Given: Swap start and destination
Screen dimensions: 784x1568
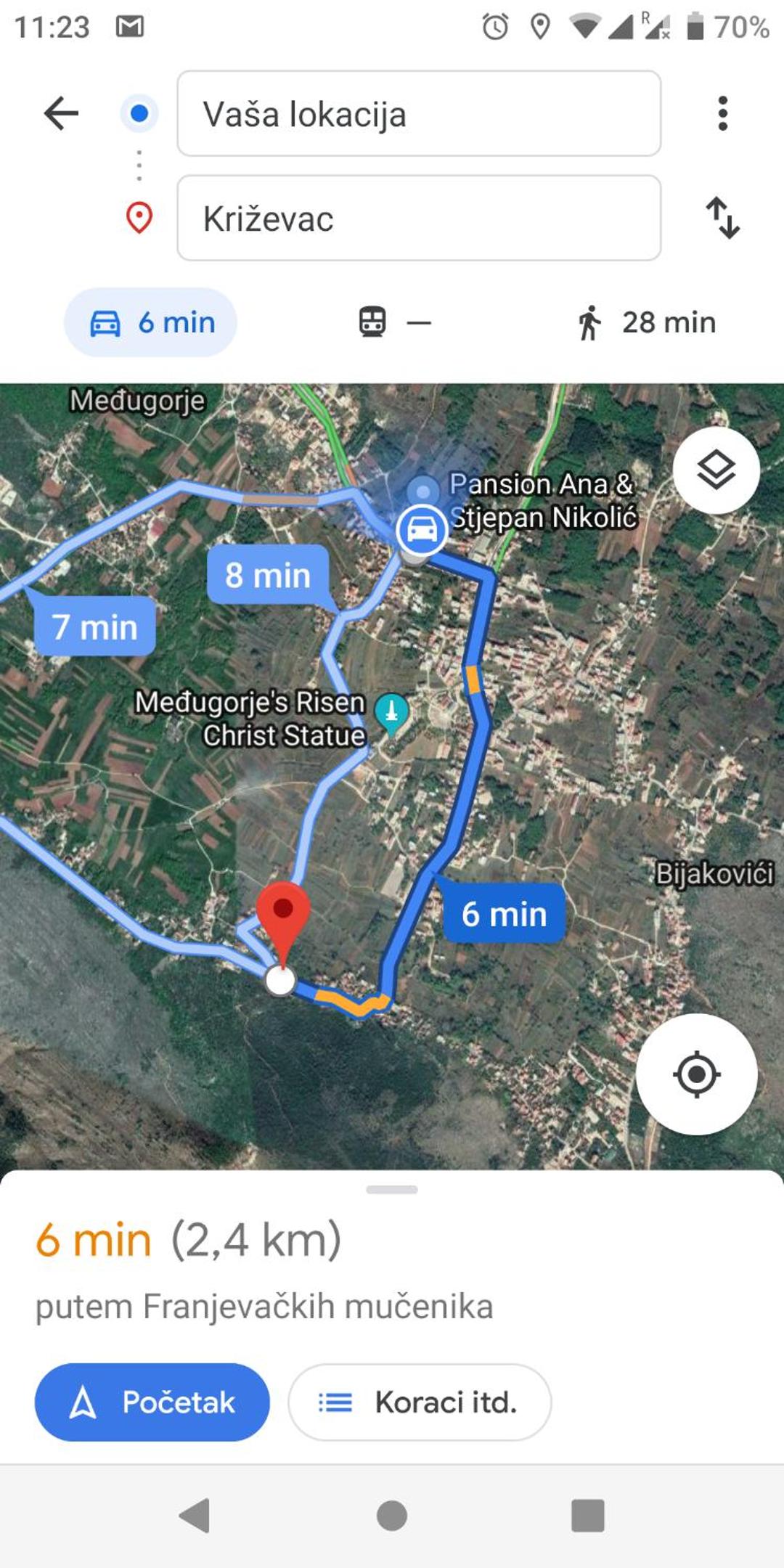Looking at the screenshot, I should tap(723, 218).
